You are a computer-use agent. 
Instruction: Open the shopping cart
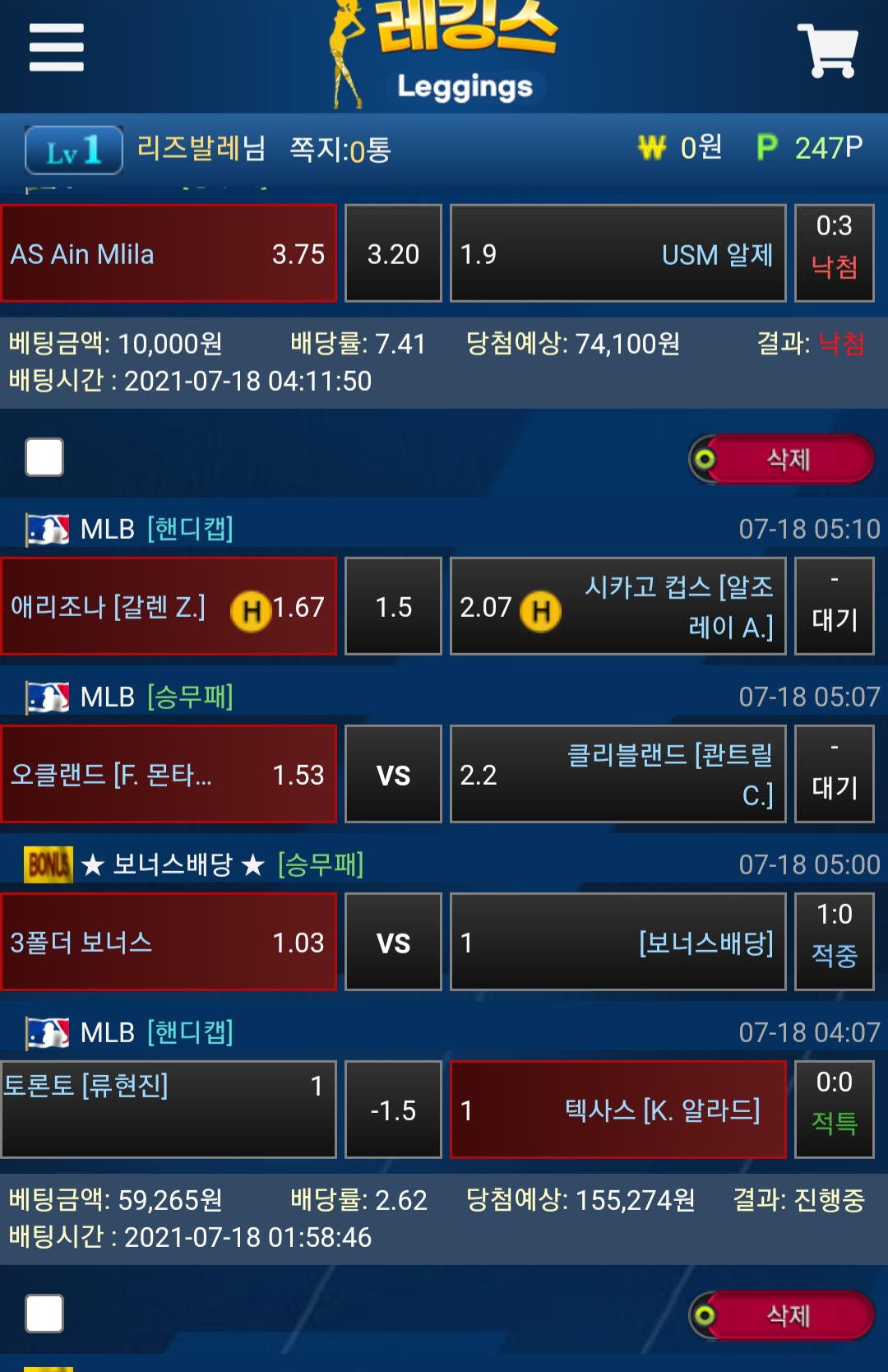click(x=827, y=50)
